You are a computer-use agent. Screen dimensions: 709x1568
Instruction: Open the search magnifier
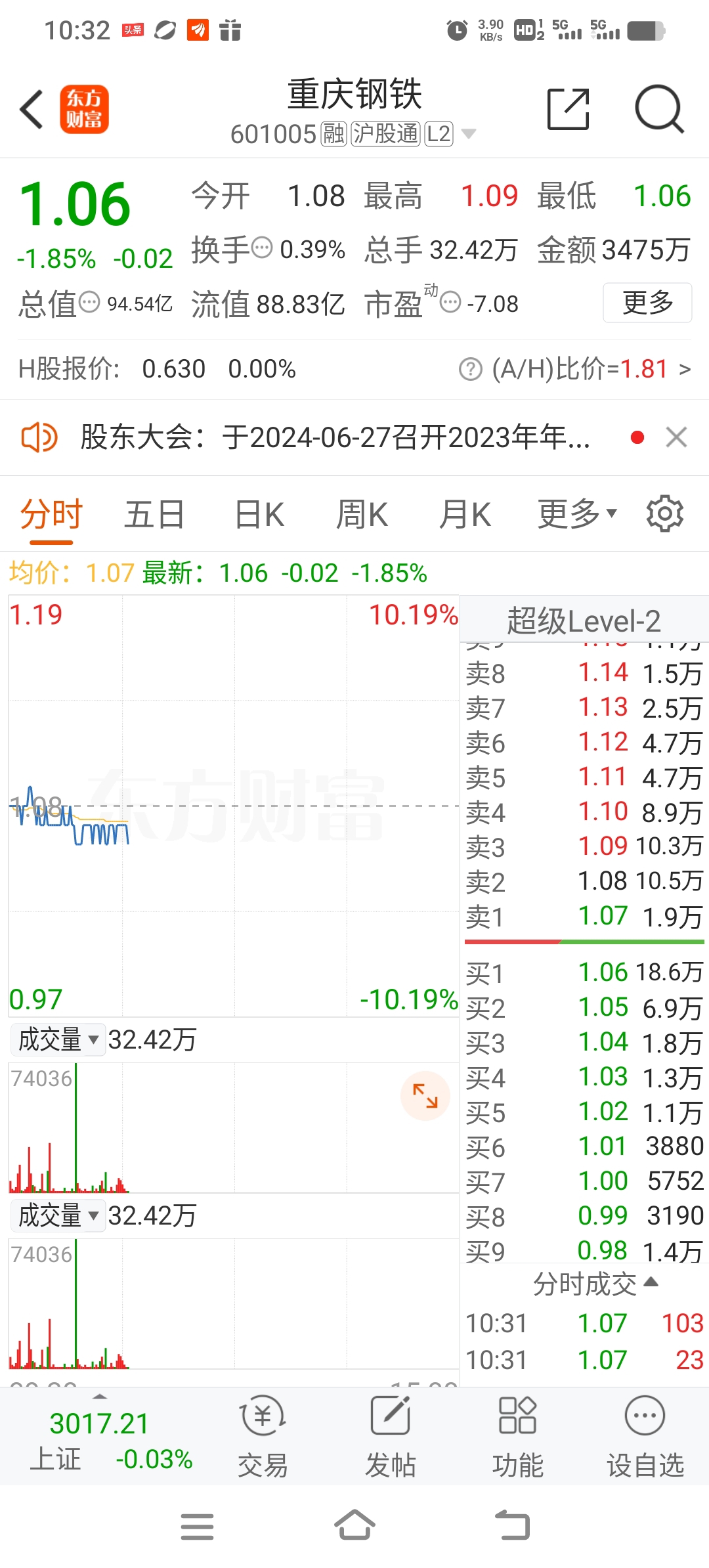click(660, 109)
